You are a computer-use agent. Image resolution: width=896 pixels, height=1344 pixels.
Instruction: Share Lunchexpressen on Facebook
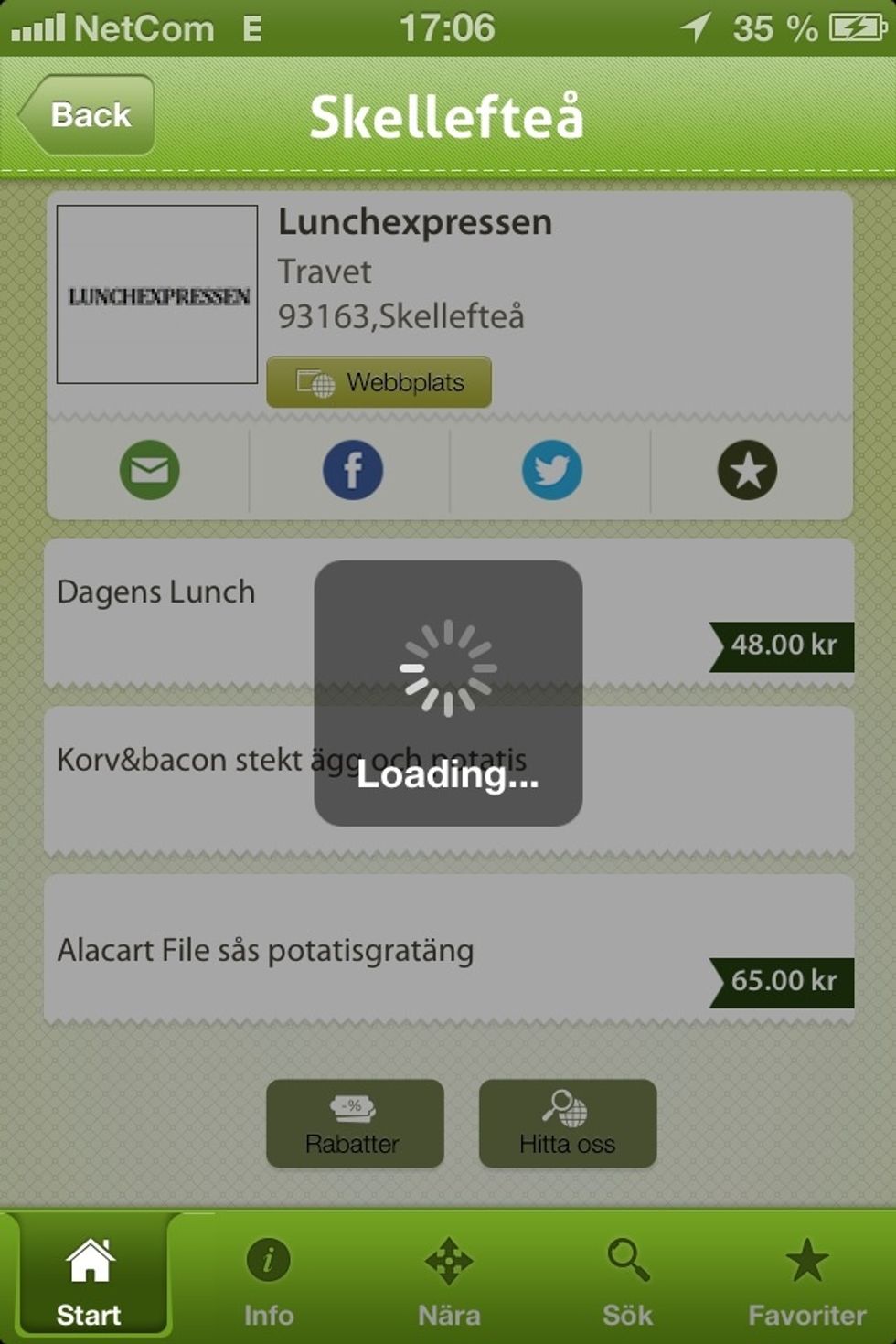tap(352, 470)
